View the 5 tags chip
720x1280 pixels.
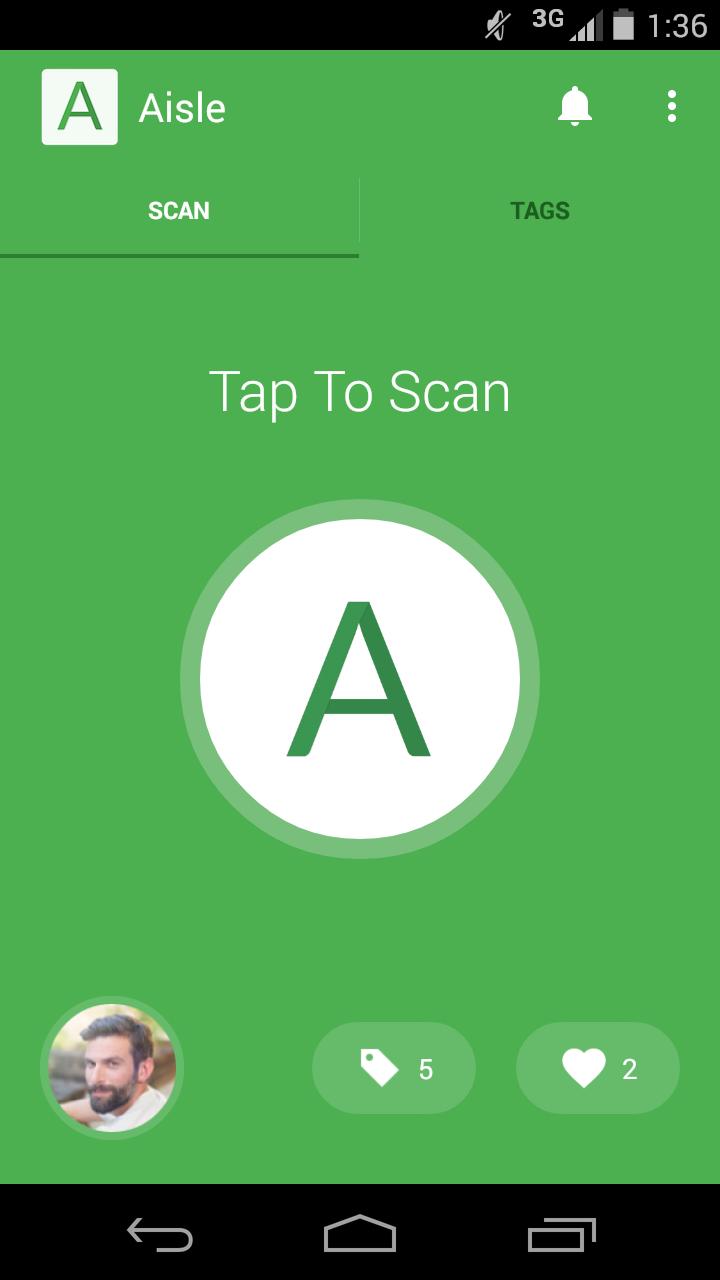(x=394, y=1068)
